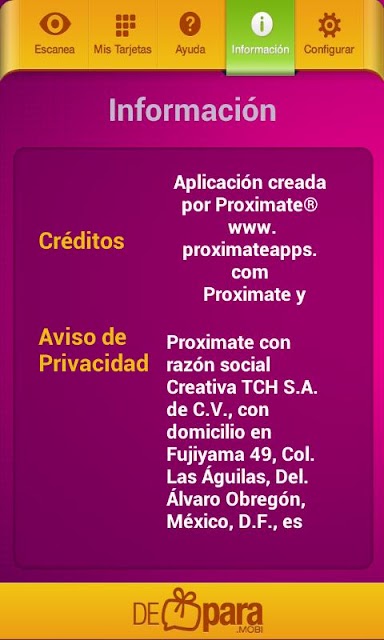This screenshot has width=384, height=640.
Task: Select the Información tab
Action: tap(260, 37)
